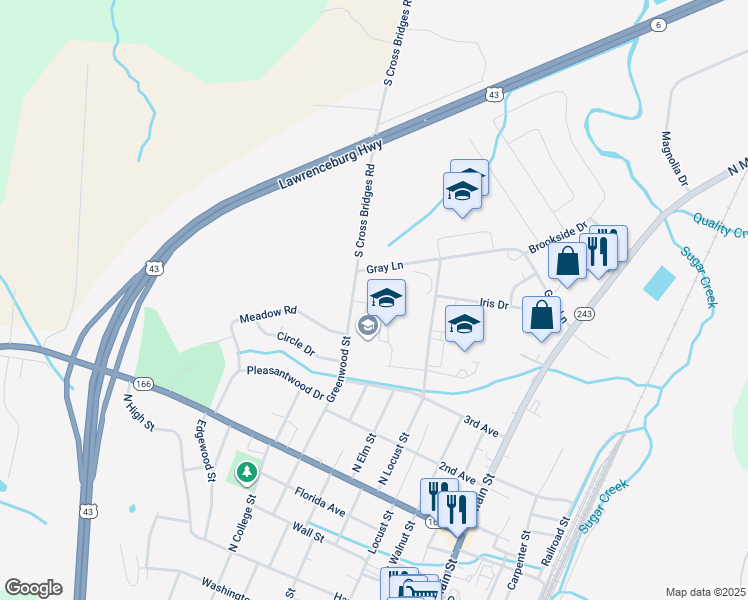Screen dimensions: 748x600
Task: Select the school marker just below Gray Ln
Action: [386, 300]
